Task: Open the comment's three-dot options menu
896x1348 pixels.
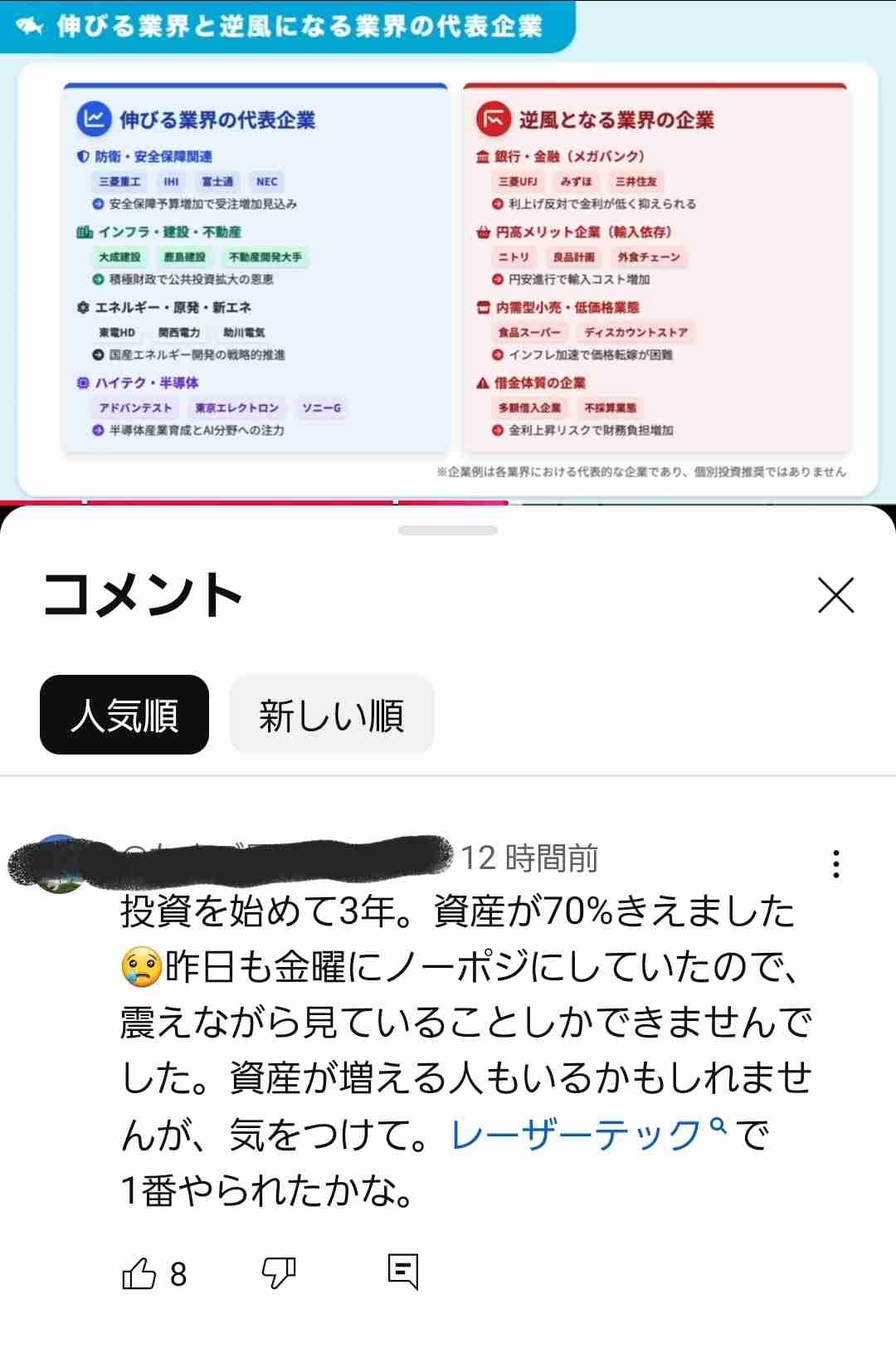Action: point(835,864)
